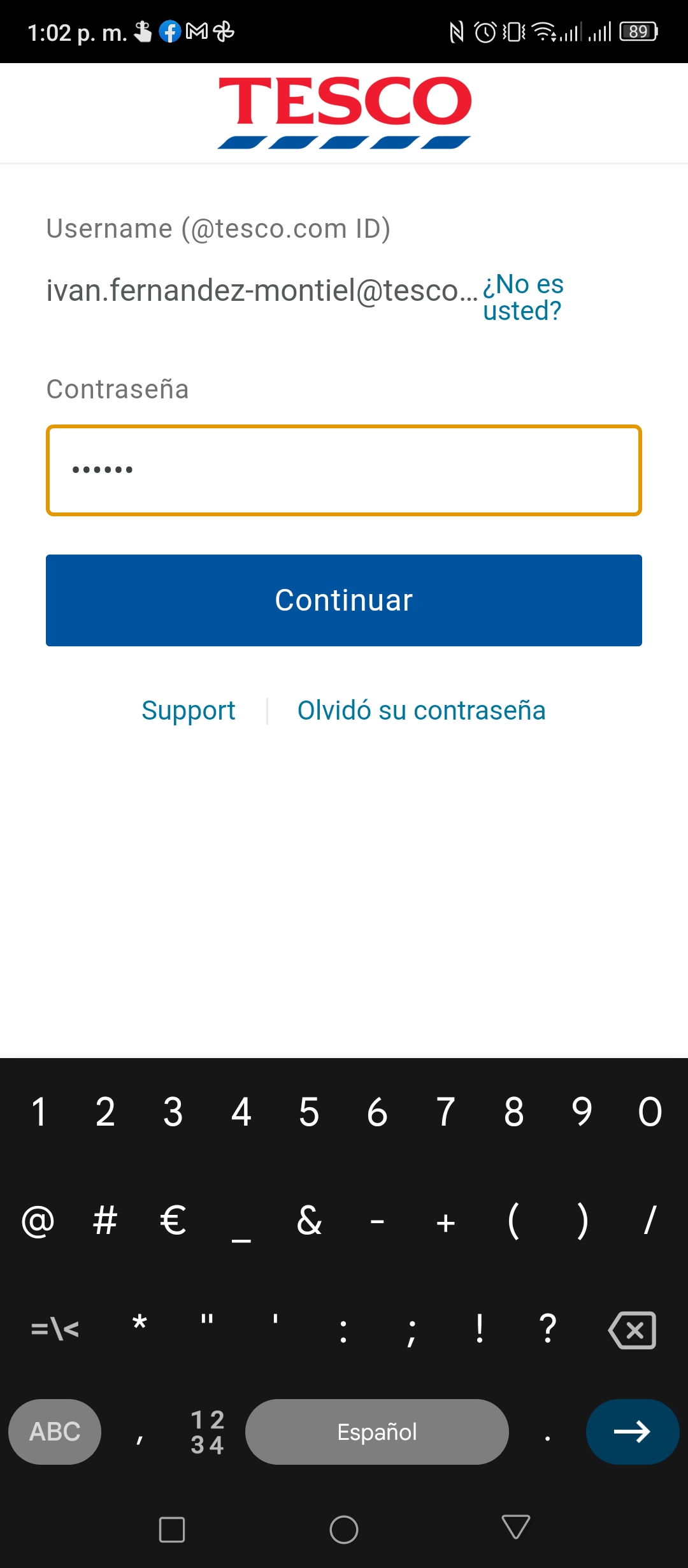Tap Olvidó su contraseña to reset password

pos(422,711)
